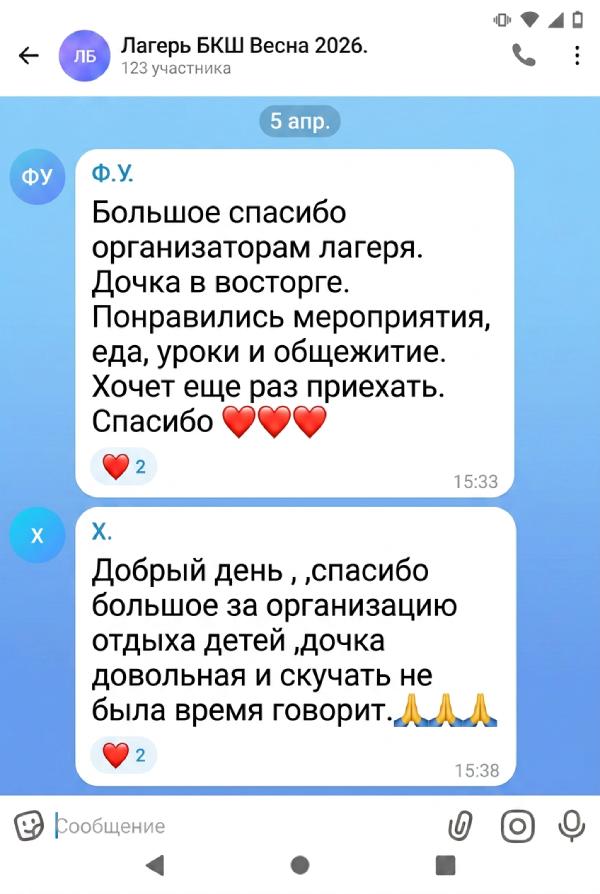The width and height of the screenshot is (600, 894).
Task: Tap the heart reaction under Х. message
Action: click(124, 755)
